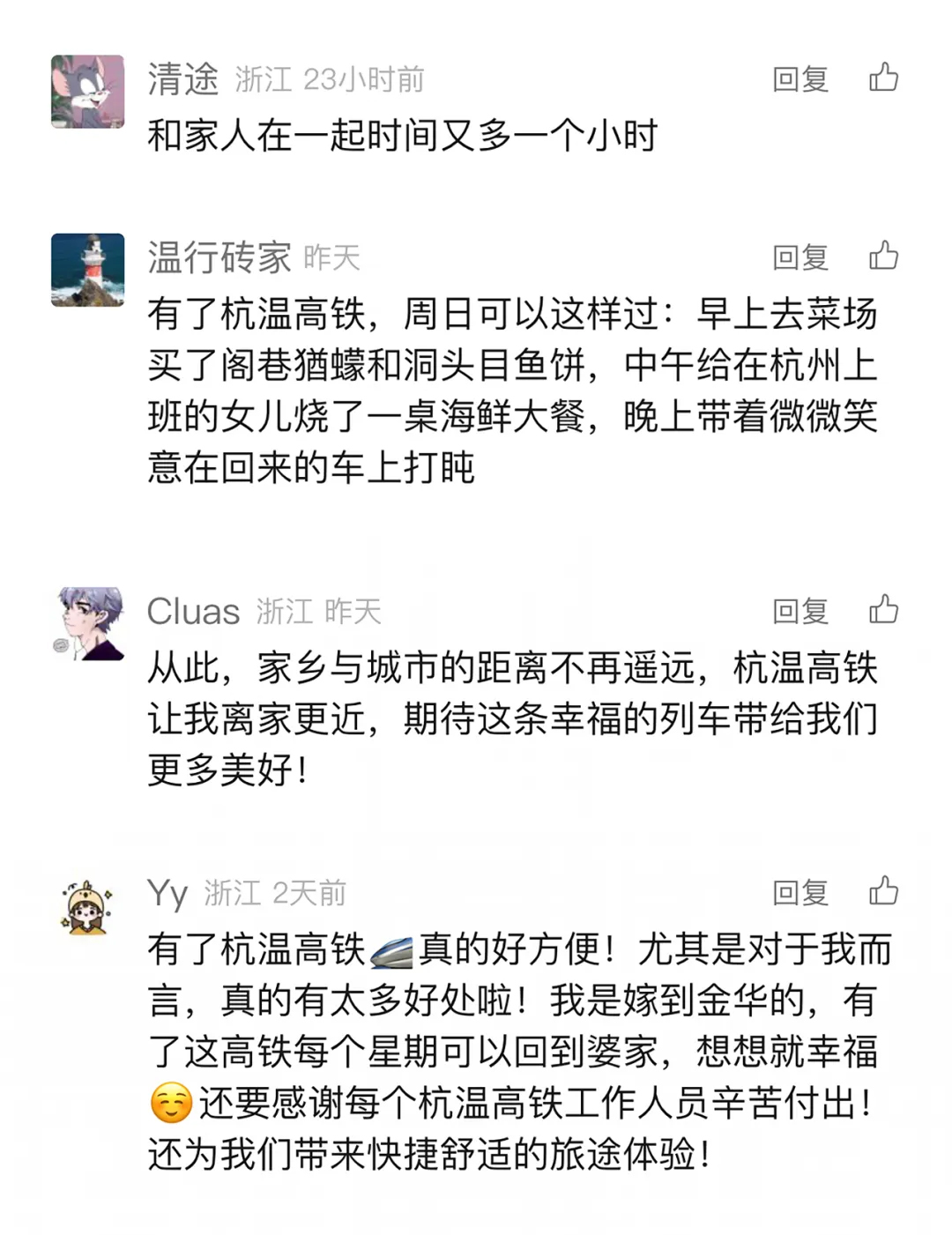The image size is (952, 1235).
Task: Like Yy's comment
Action: point(883,891)
